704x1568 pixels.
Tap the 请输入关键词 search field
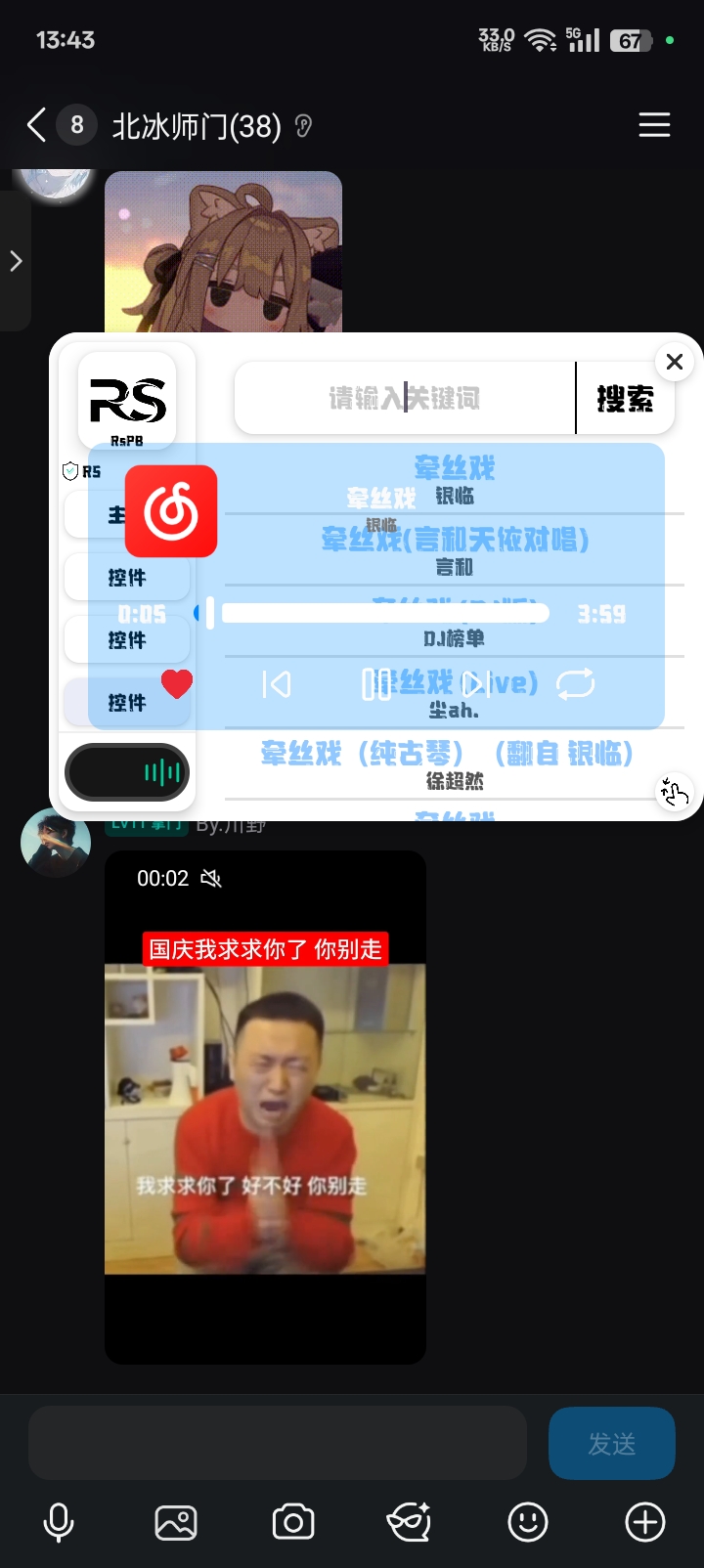(405, 398)
